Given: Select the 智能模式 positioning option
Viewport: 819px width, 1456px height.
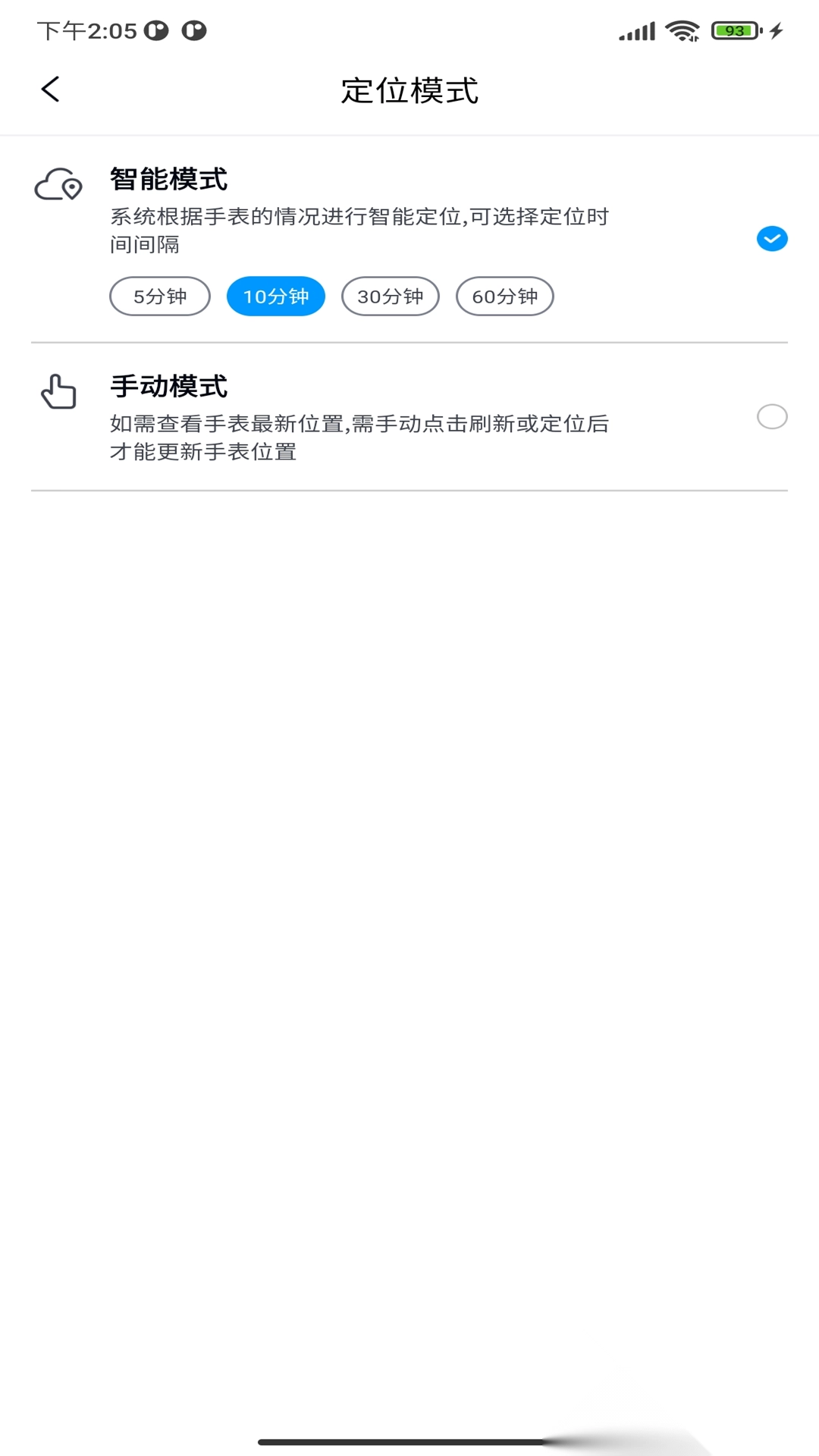Looking at the screenshot, I should point(169,180).
